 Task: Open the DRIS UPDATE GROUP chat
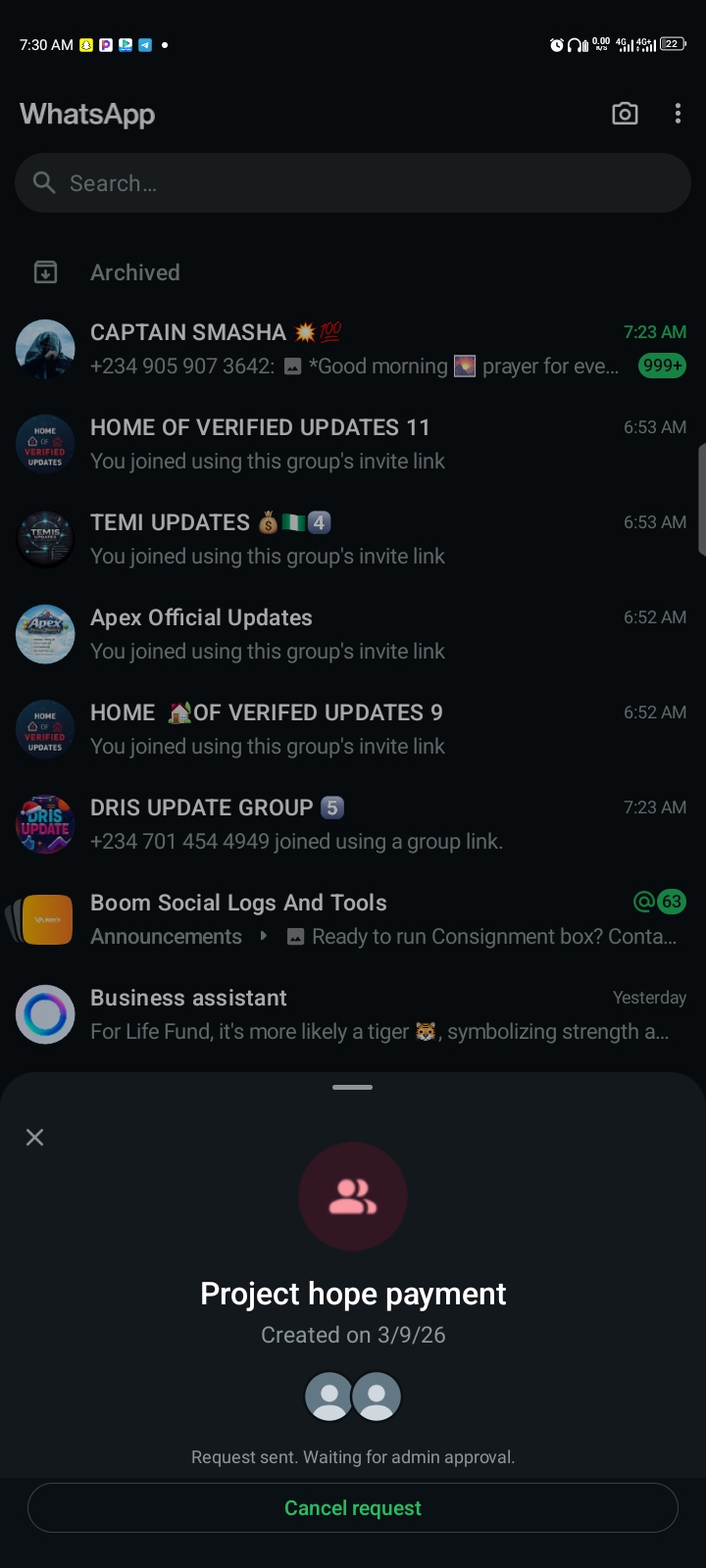click(x=353, y=824)
